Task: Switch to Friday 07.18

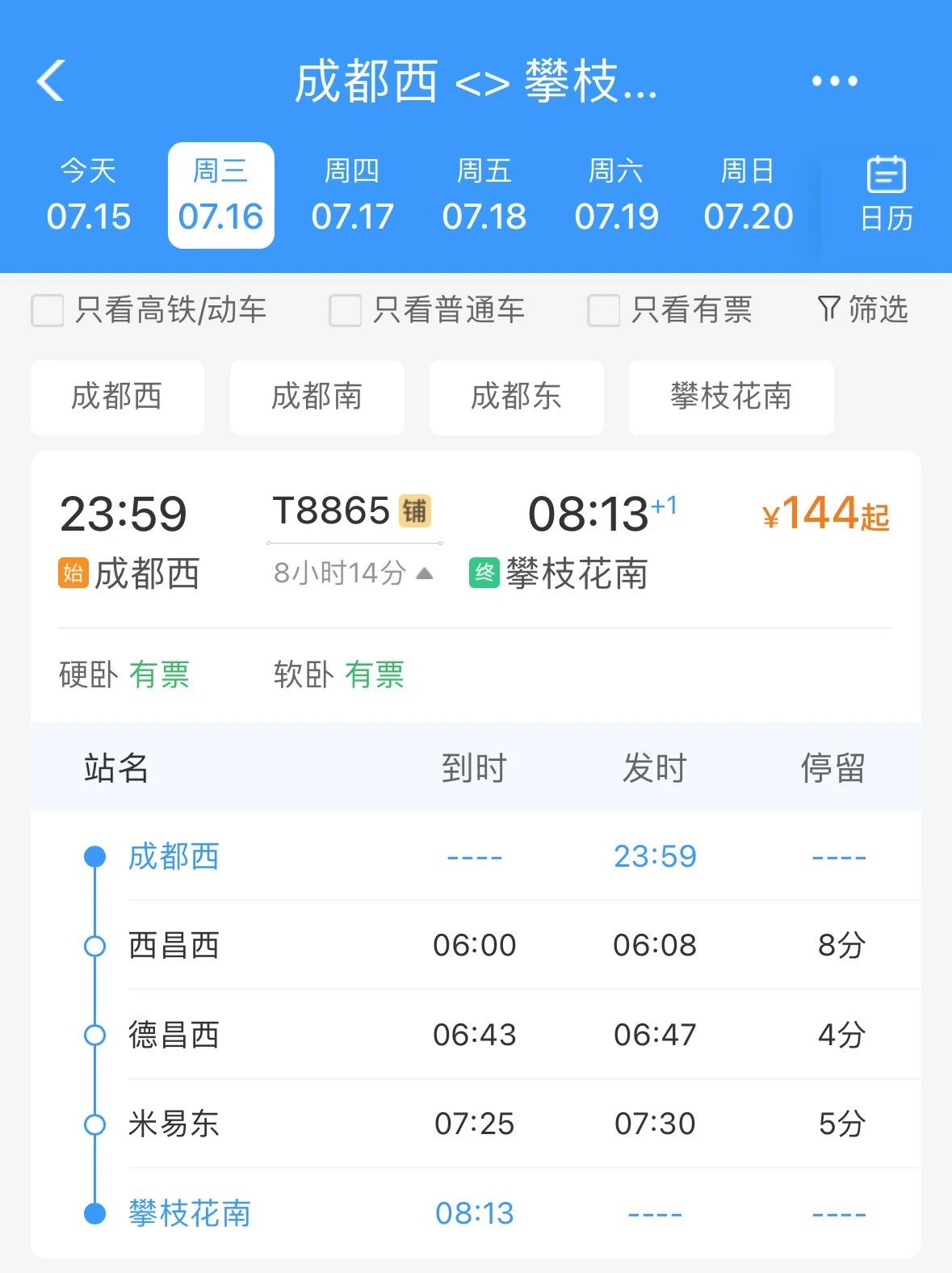Action: point(484,195)
